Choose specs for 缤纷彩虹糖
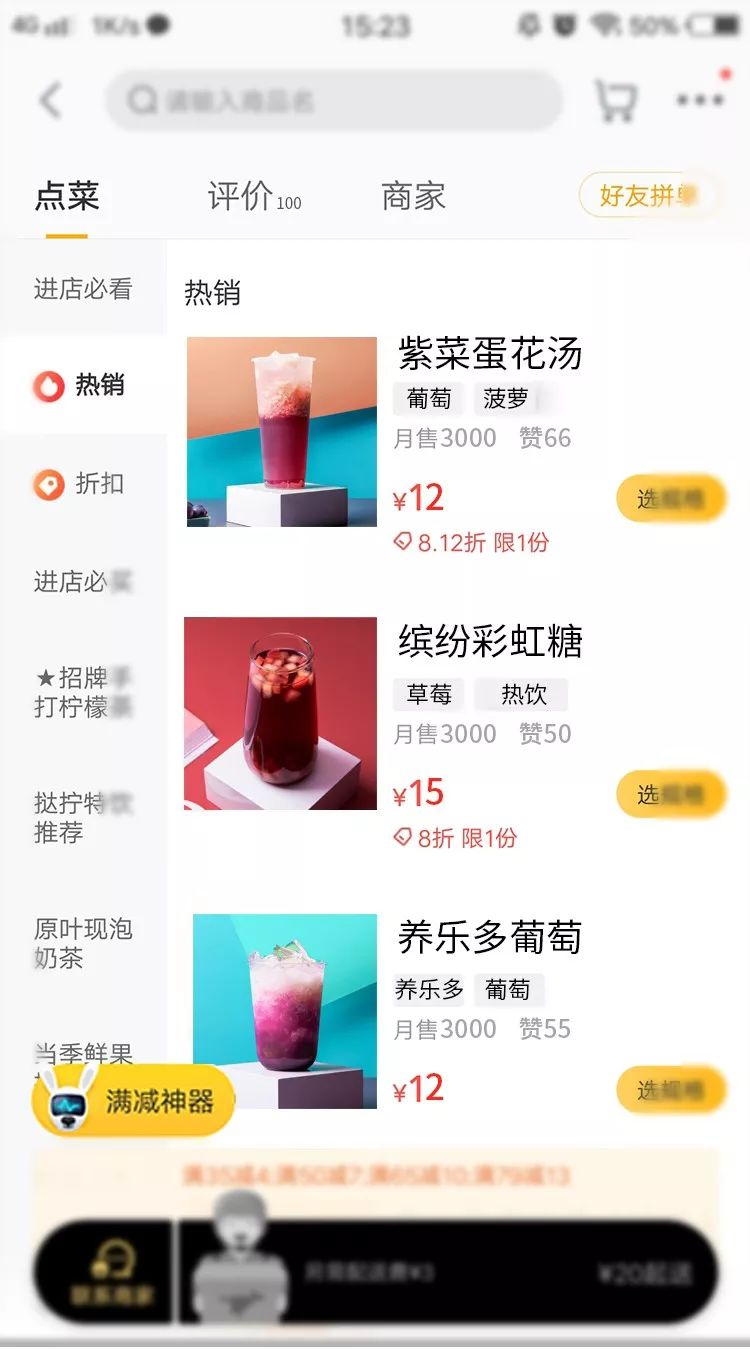The image size is (750, 1350). [x=670, y=795]
